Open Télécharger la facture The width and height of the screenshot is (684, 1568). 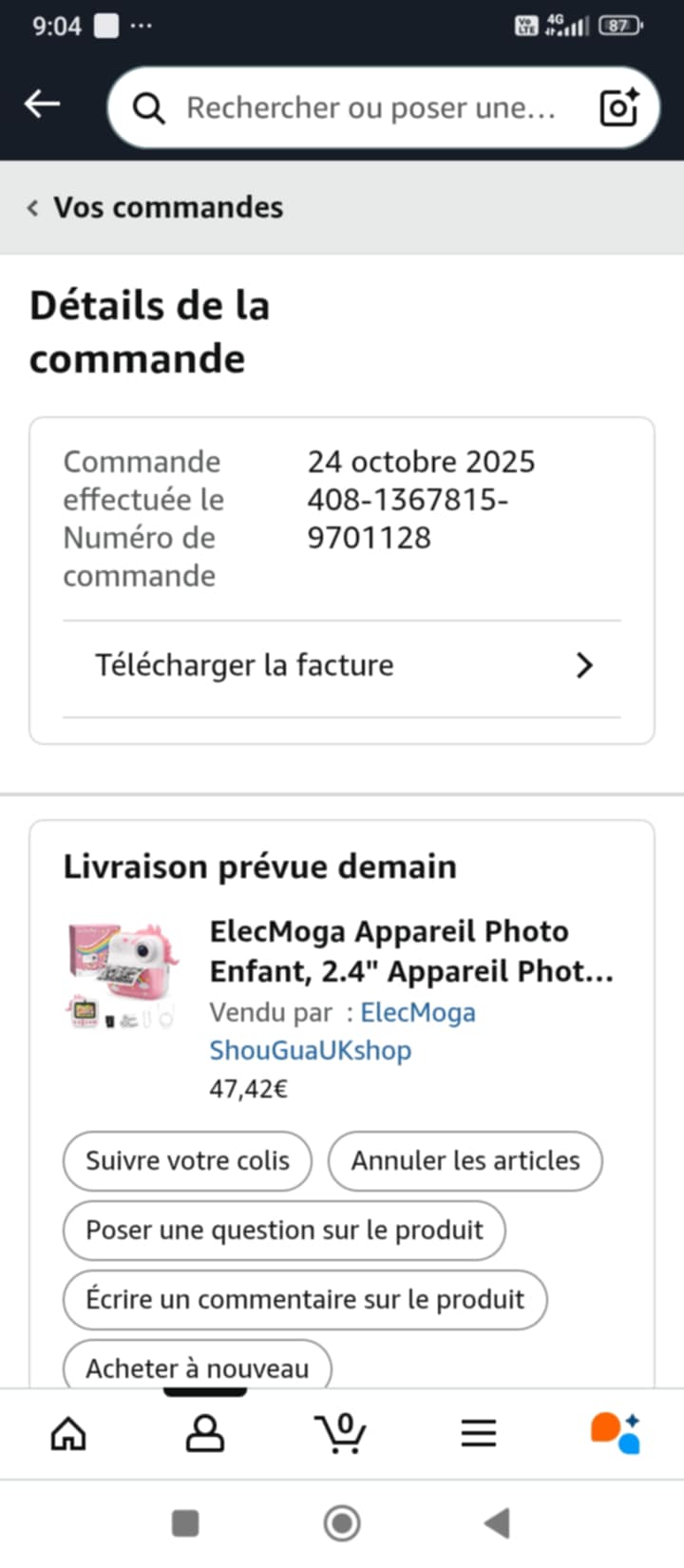pyautogui.click(x=342, y=665)
